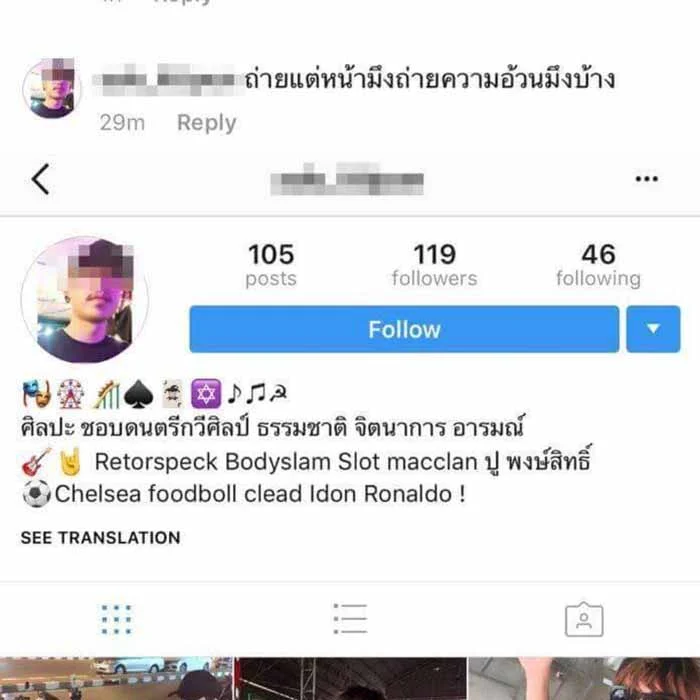The width and height of the screenshot is (700, 700).
Task: Open the tagged photos tab
Action: coord(583,621)
